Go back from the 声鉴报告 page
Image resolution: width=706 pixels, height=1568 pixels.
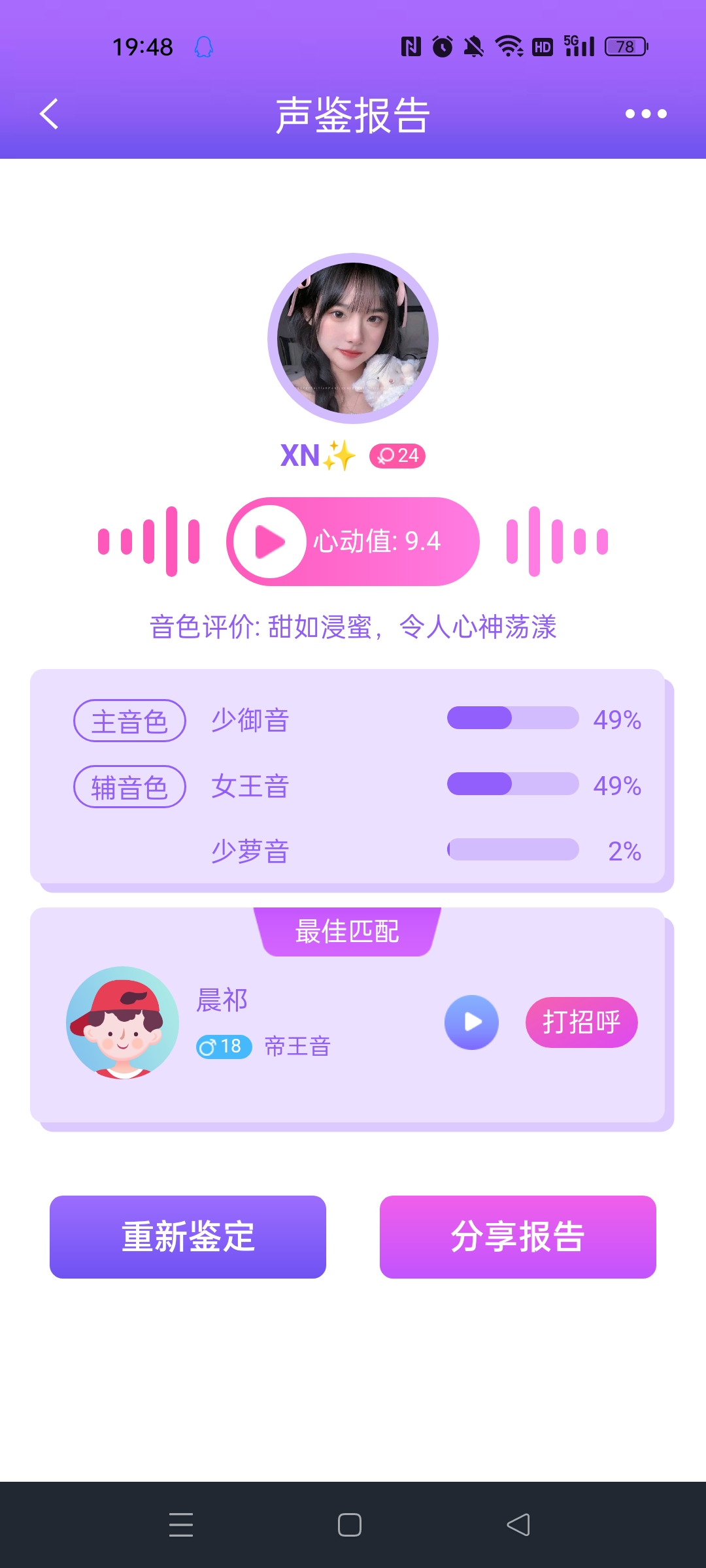tap(49, 114)
